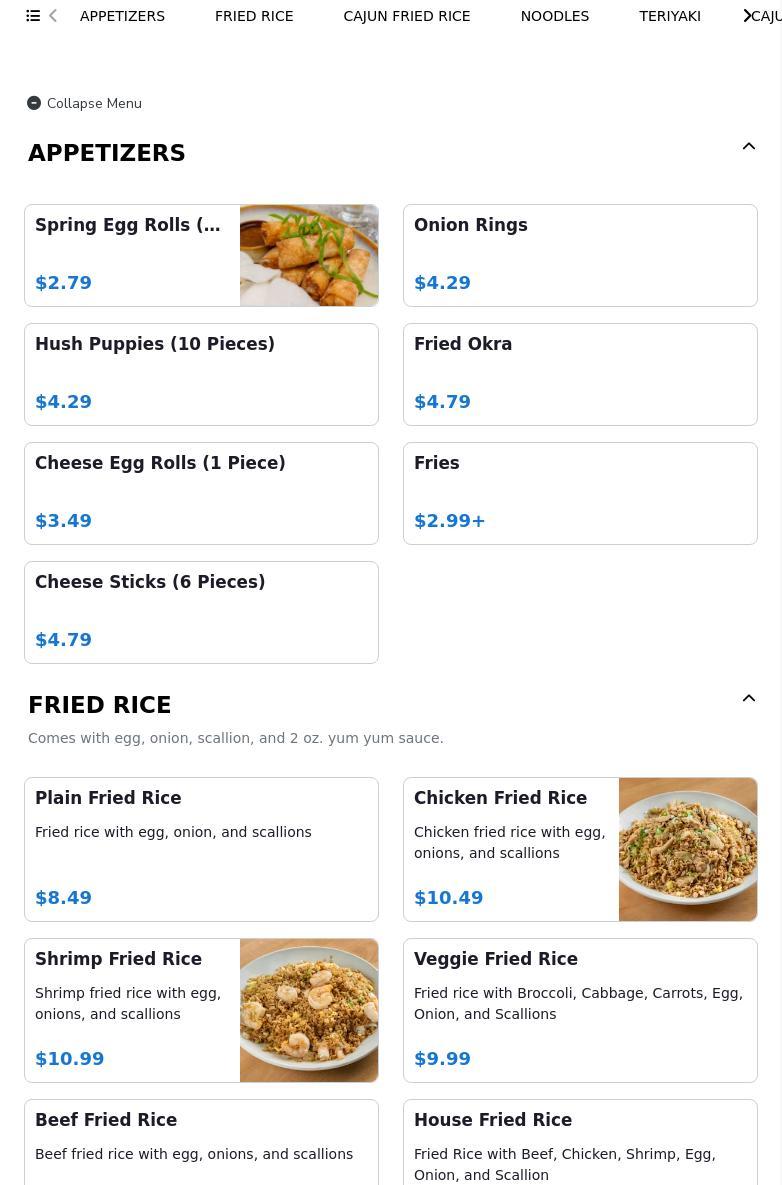Image resolution: width=782 pixels, height=1185 pixels.
Task: Tap Collapse Menu
Action: pyautogui.click(x=84, y=103)
